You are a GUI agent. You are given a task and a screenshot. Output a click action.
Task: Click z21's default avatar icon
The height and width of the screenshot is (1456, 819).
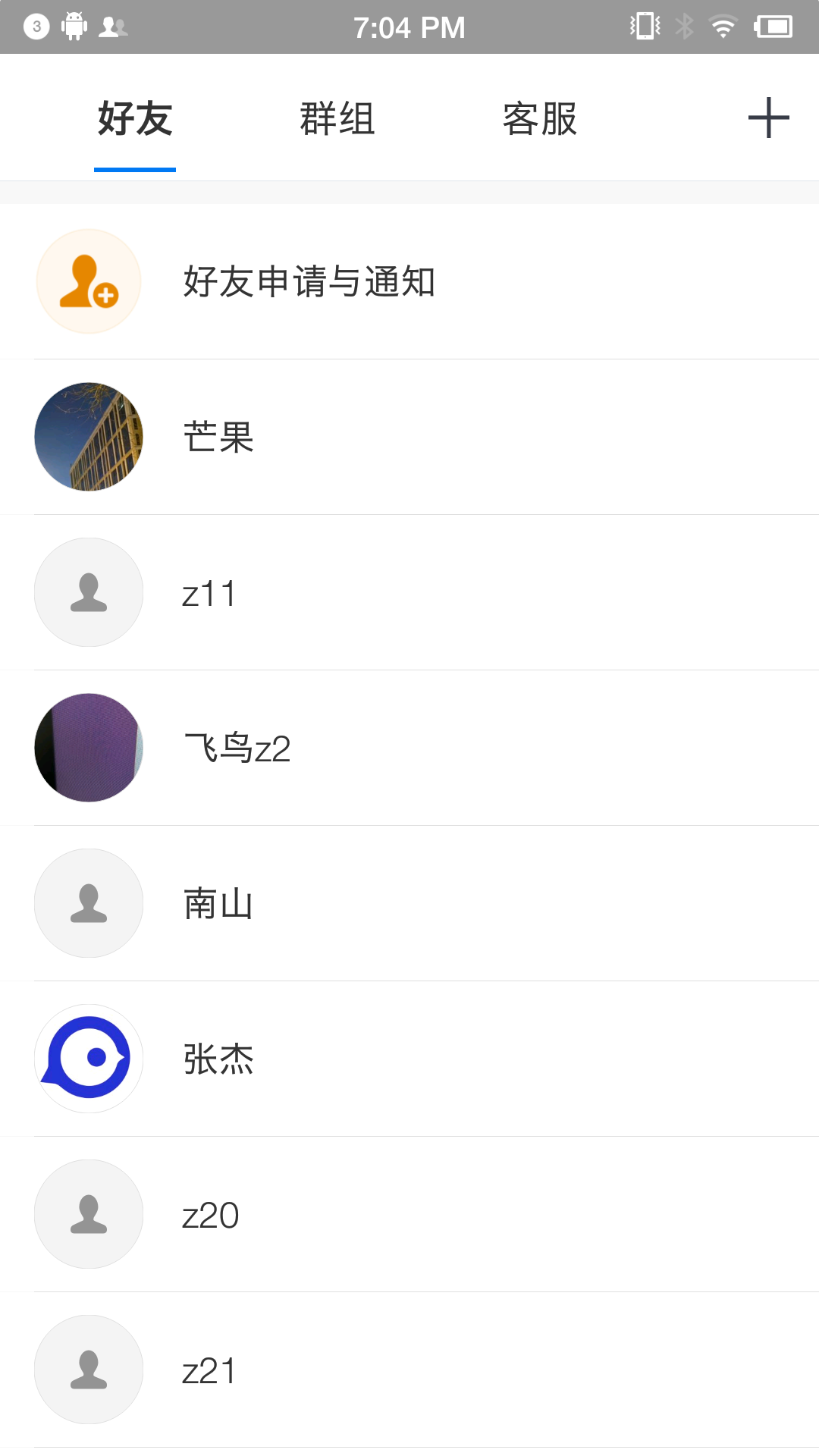[88, 1370]
